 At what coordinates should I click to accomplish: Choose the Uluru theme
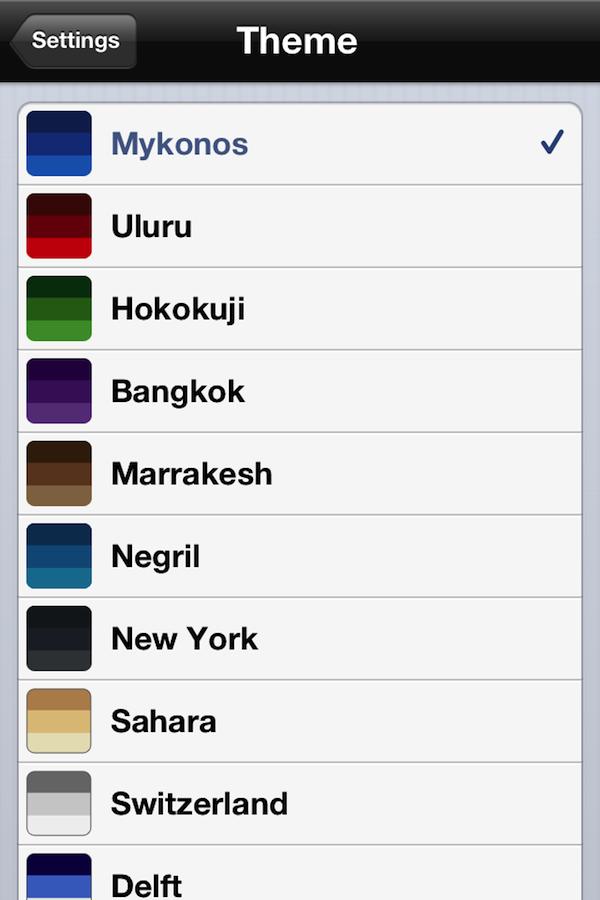(x=300, y=227)
